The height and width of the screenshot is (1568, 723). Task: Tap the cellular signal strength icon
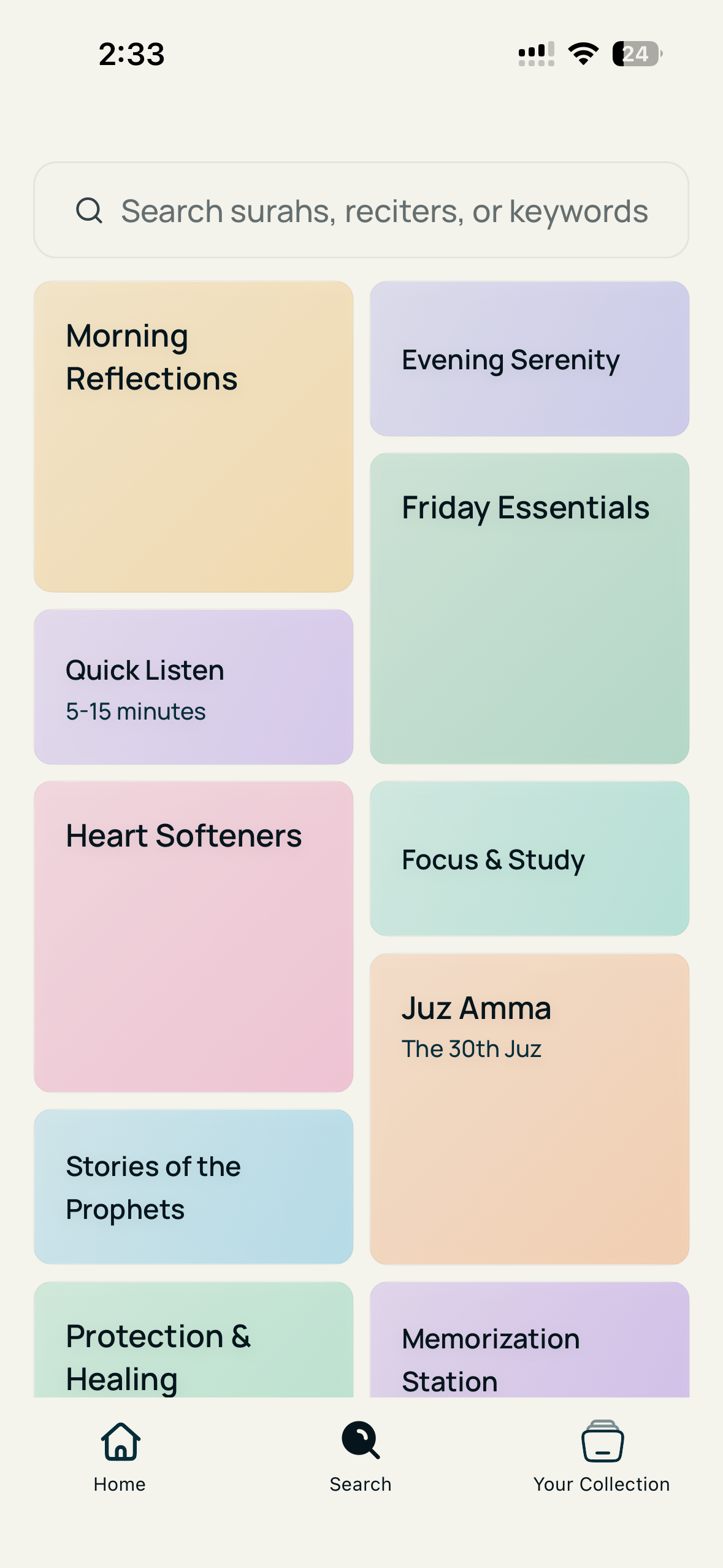tap(534, 53)
